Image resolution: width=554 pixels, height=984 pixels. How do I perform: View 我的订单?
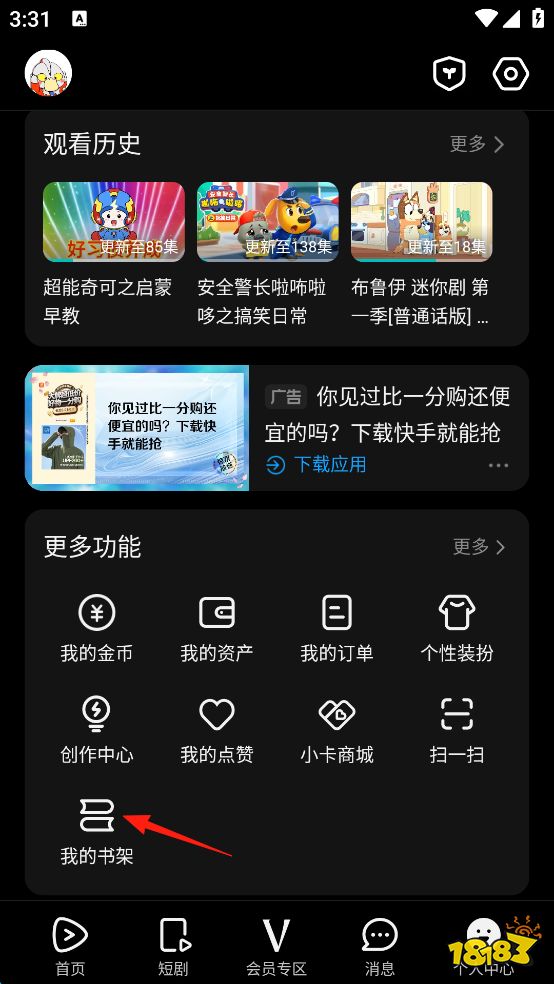click(x=337, y=628)
